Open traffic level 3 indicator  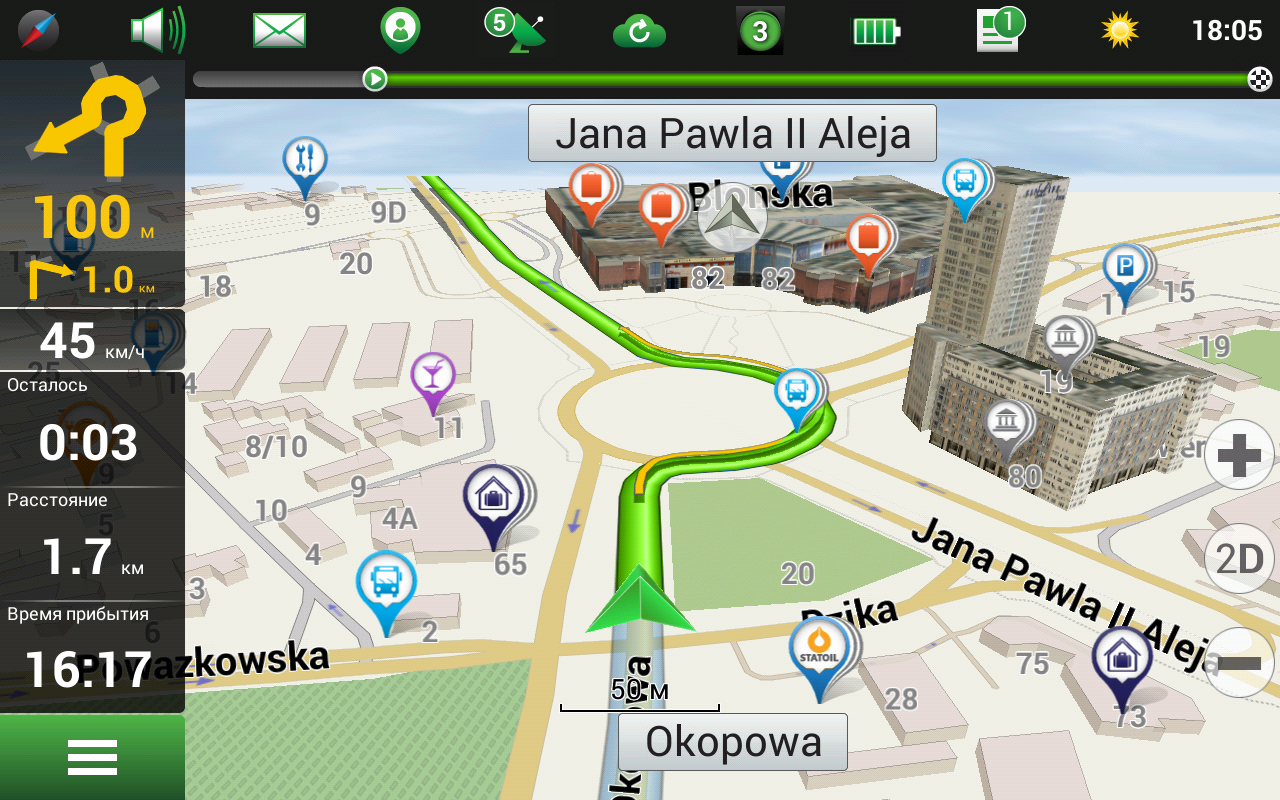pos(760,31)
